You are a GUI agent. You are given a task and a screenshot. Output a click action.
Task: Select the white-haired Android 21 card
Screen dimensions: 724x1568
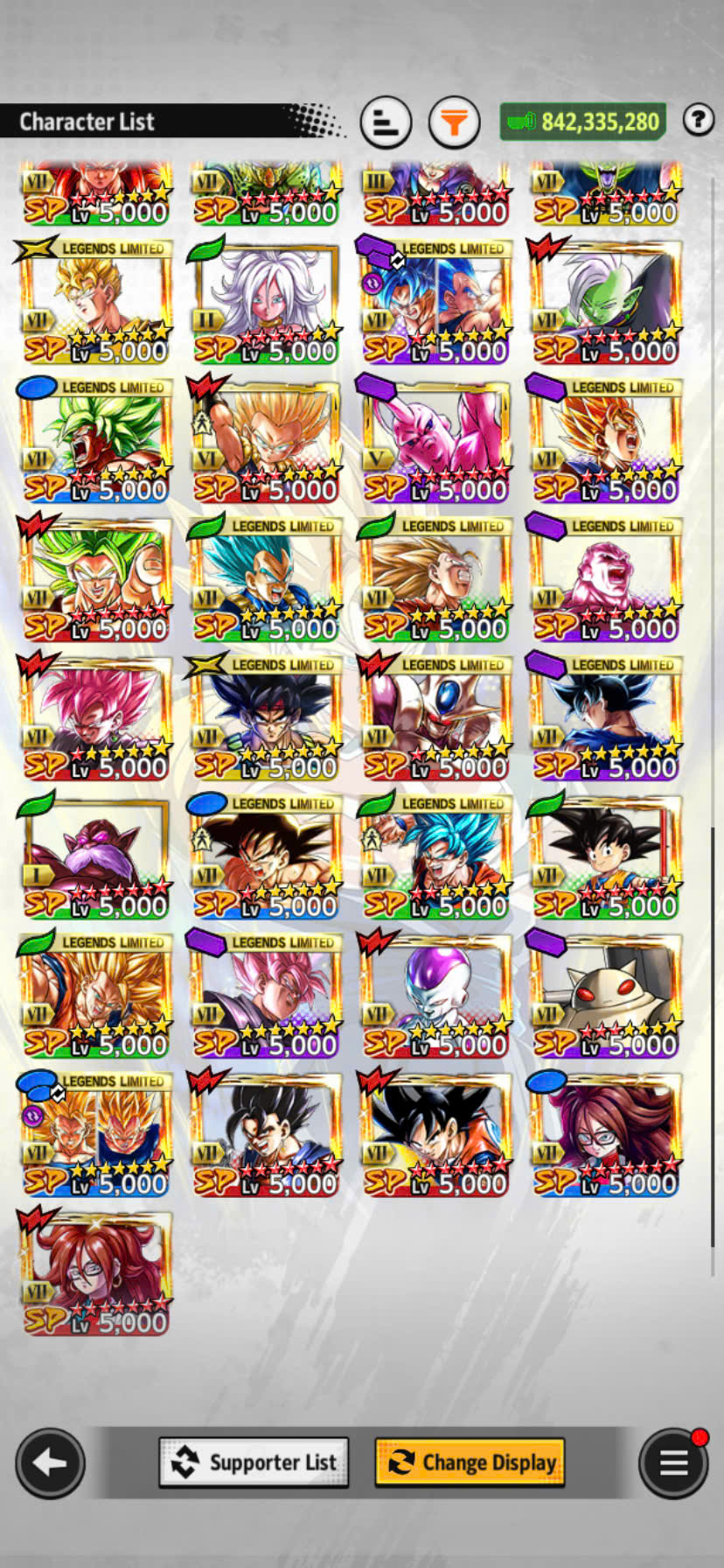click(266, 302)
